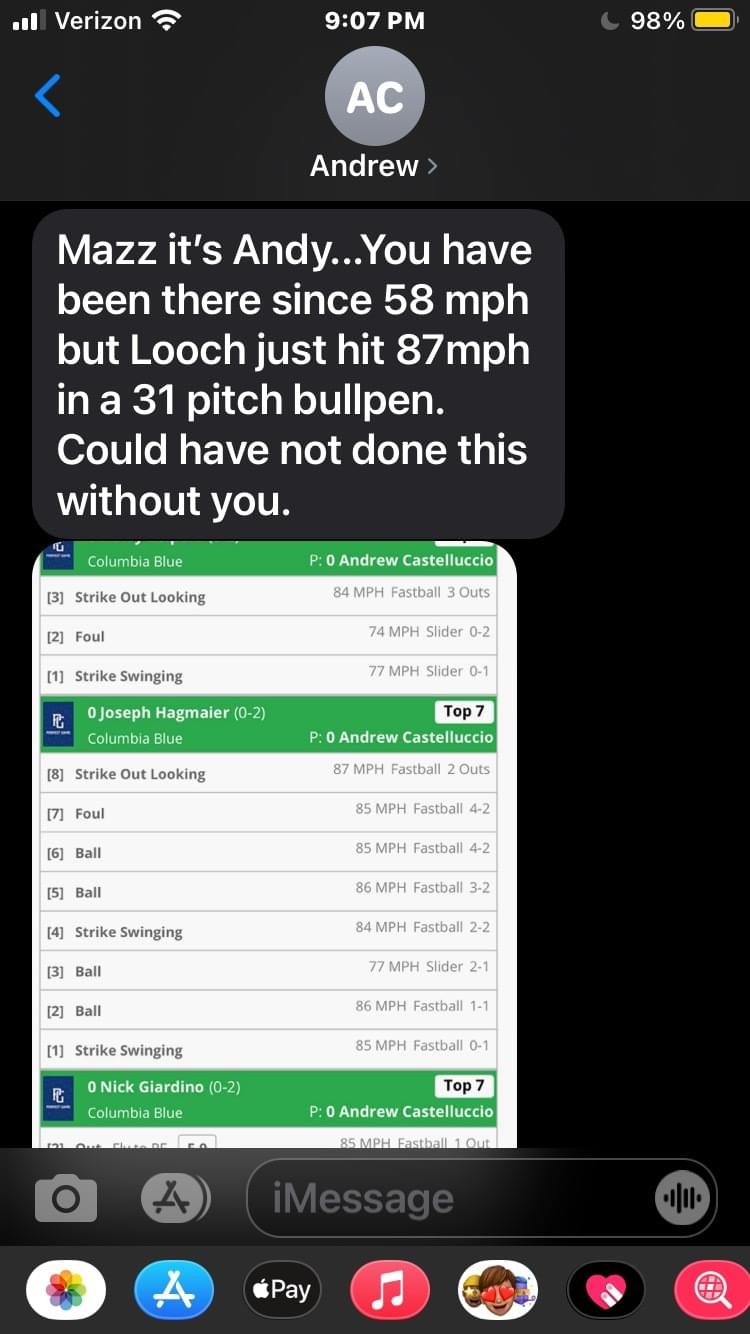Open the camera to take a photo
This screenshot has height=1334, width=750.
click(66, 1198)
